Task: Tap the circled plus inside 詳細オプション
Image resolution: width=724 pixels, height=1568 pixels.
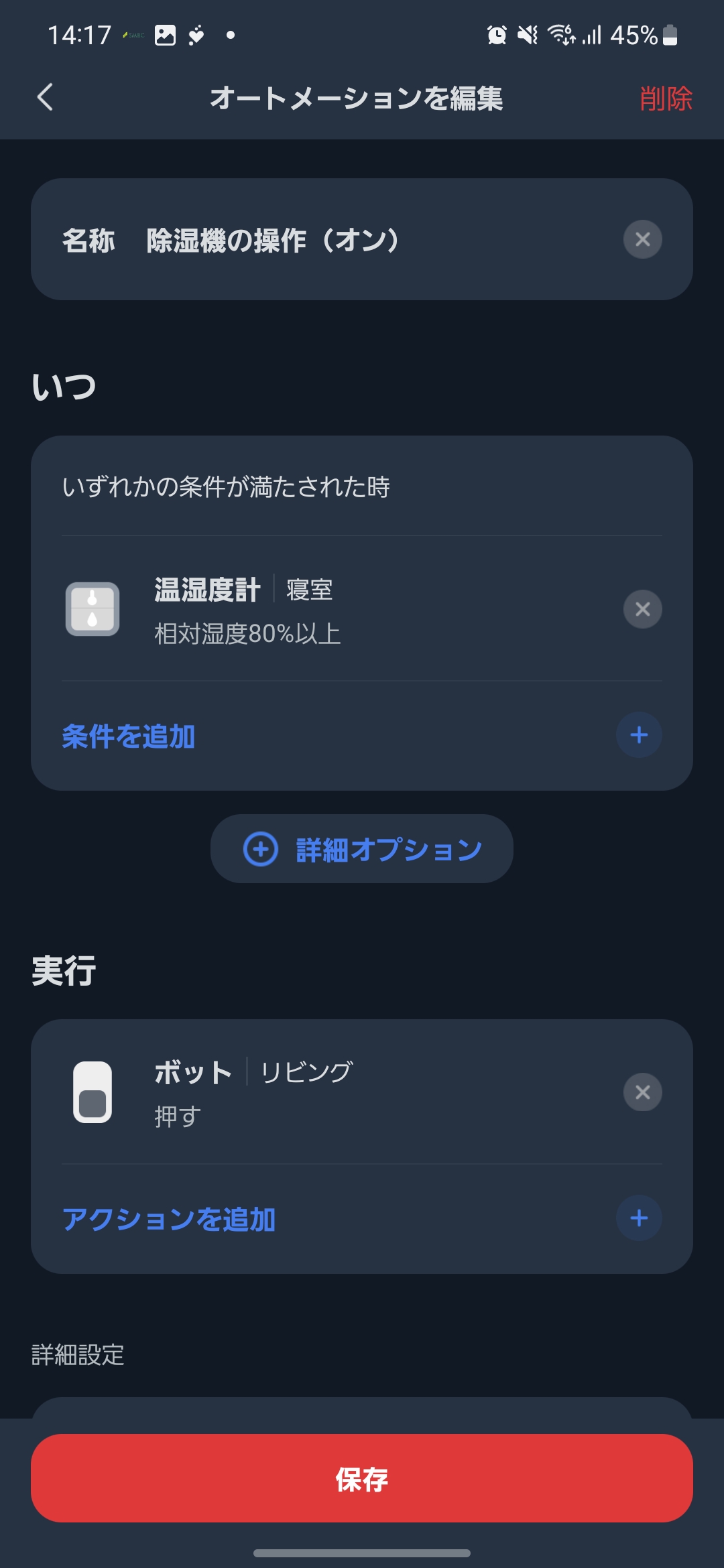Action: click(260, 848)
